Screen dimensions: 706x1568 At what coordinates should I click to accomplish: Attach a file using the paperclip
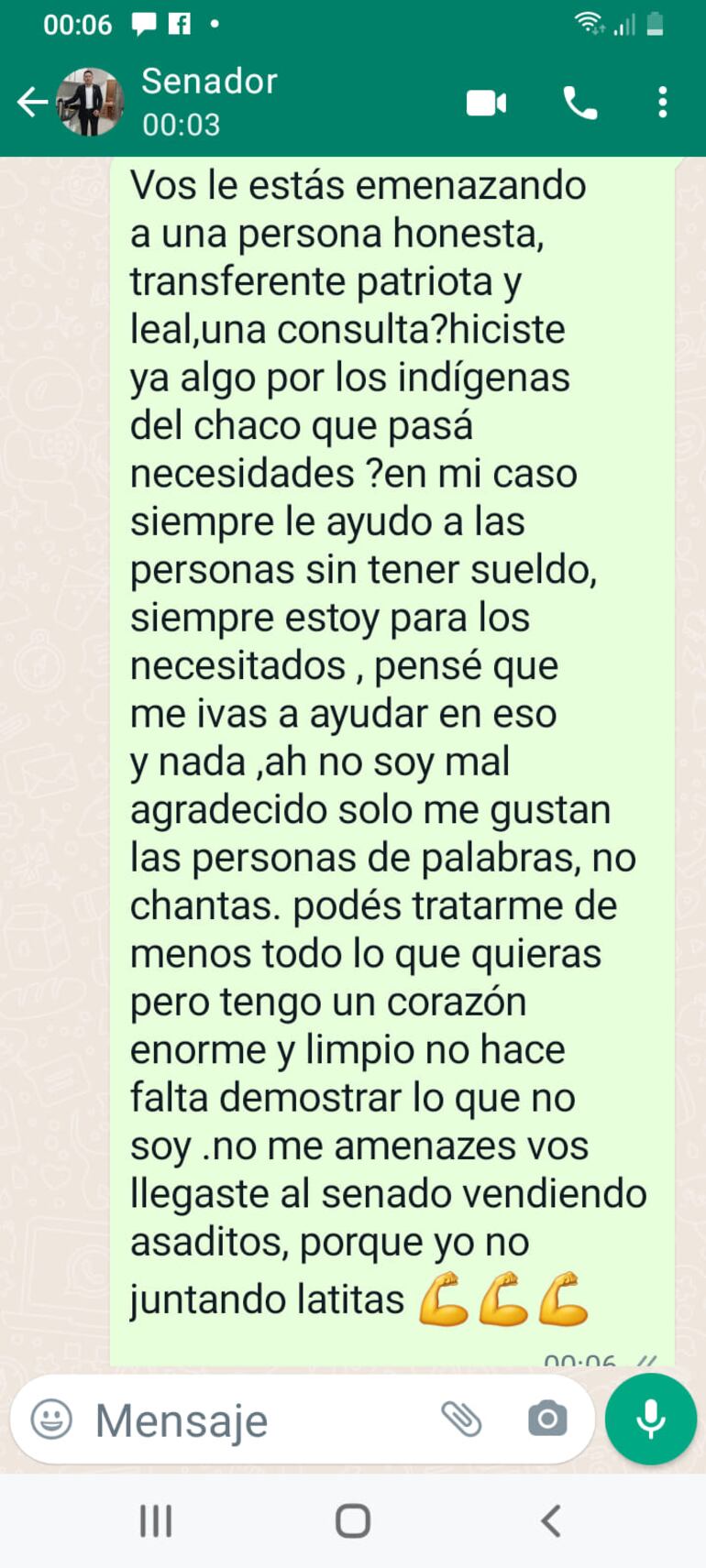pyautogui.click(x=466, y=1418)
